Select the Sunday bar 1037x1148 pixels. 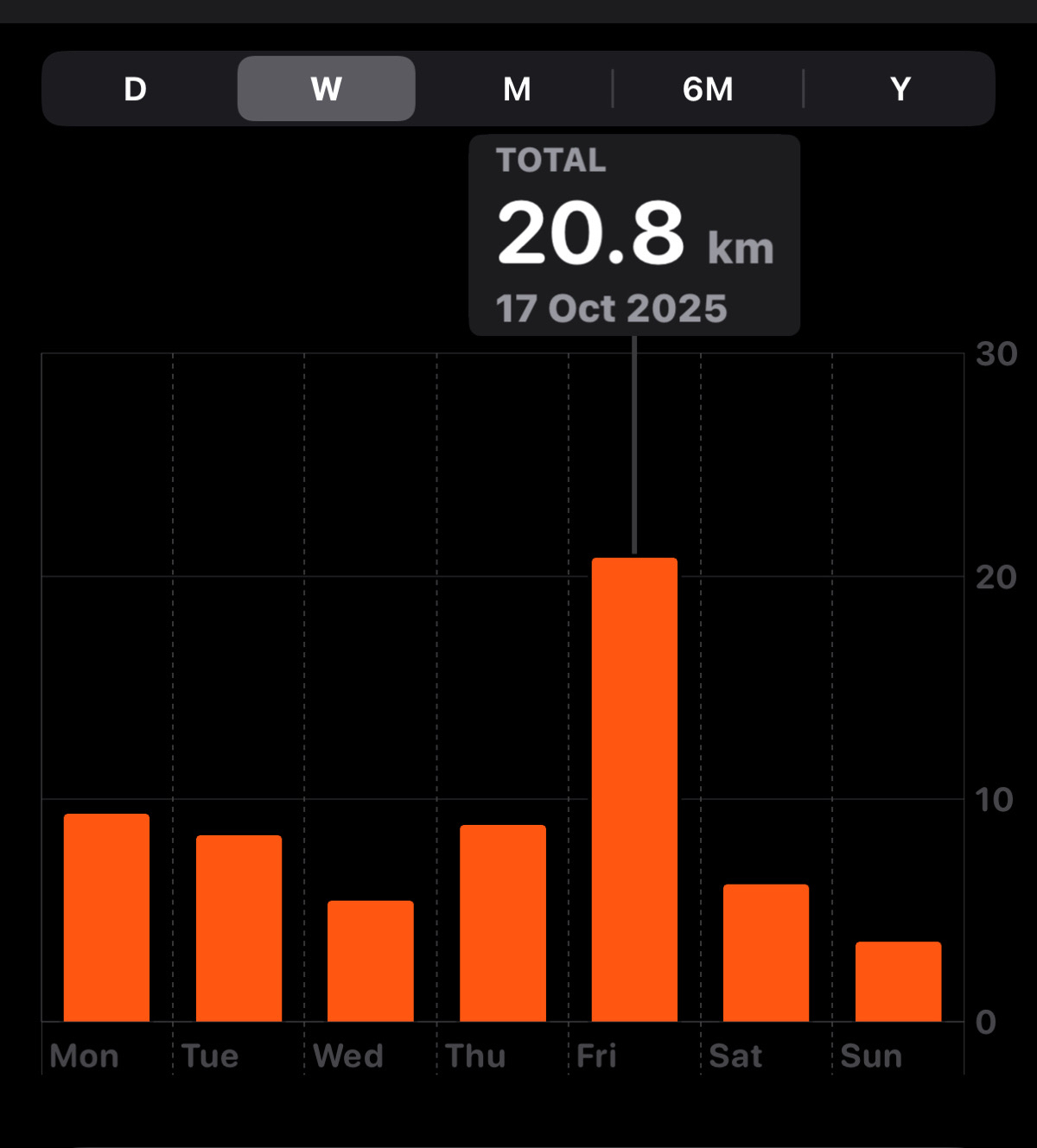click(x=898, y=981)
